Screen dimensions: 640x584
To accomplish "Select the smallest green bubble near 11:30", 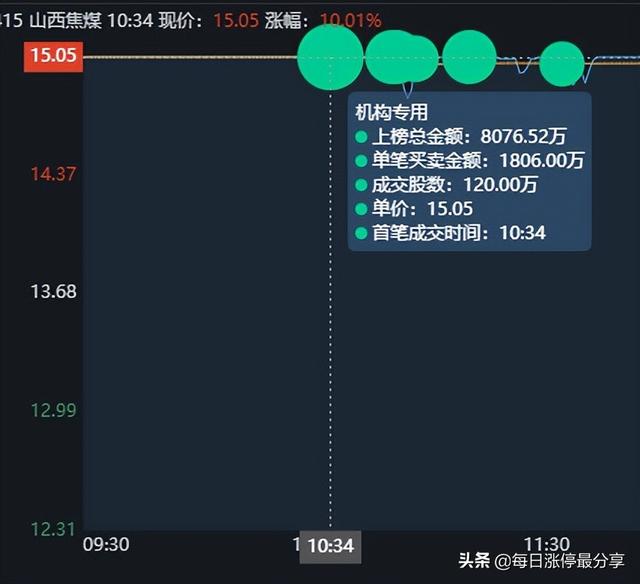I will click(562, 64).
